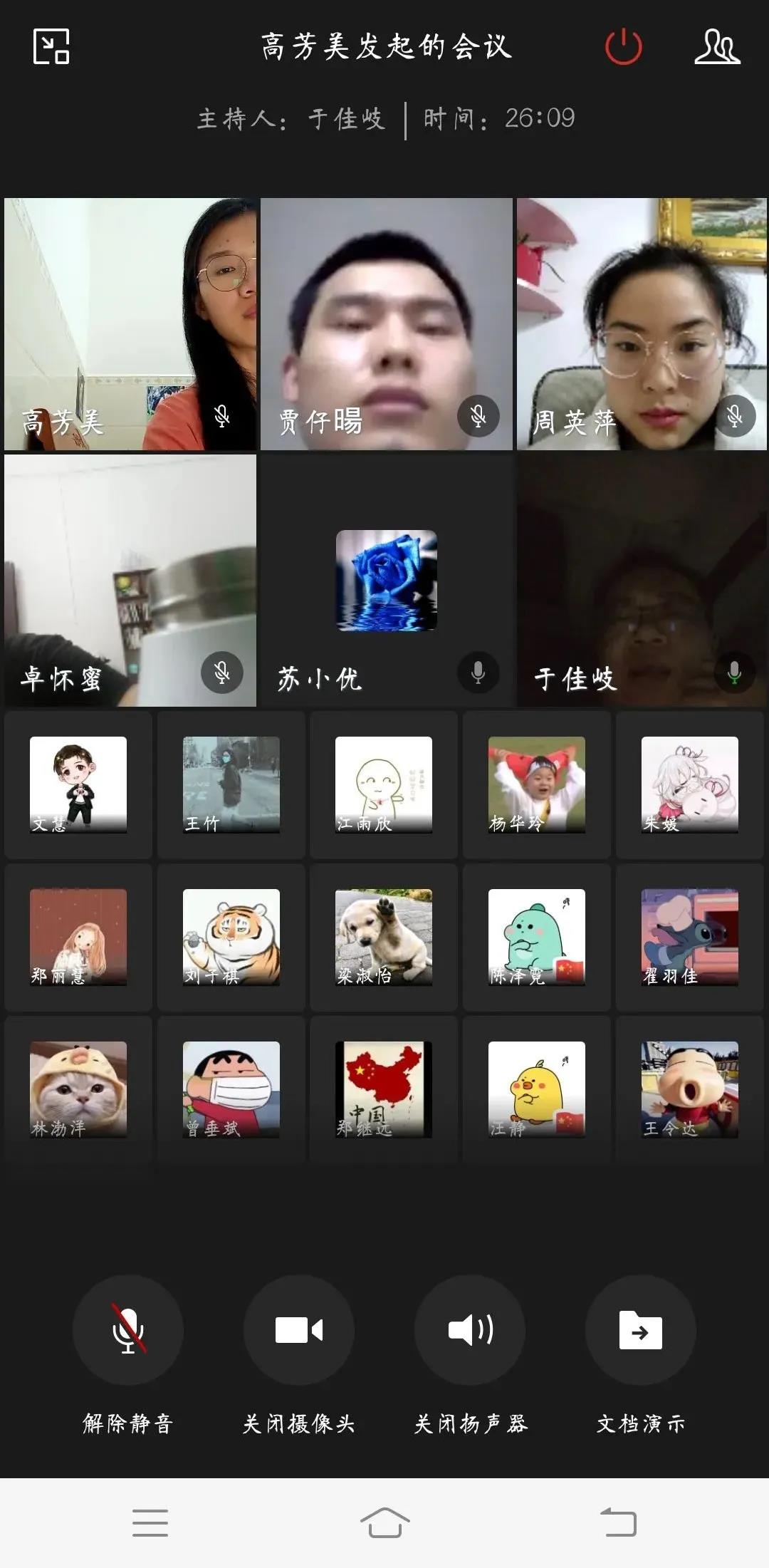Viewport: 769px width, 1568px height.
Task: Open 高芳美's video tile
Action: coord(130,324)
